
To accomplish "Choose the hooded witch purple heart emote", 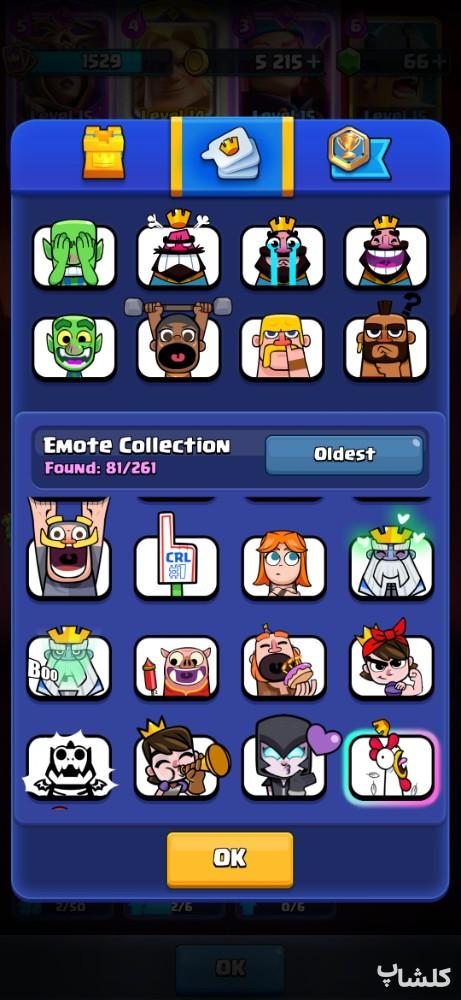I will click(290, 759).
